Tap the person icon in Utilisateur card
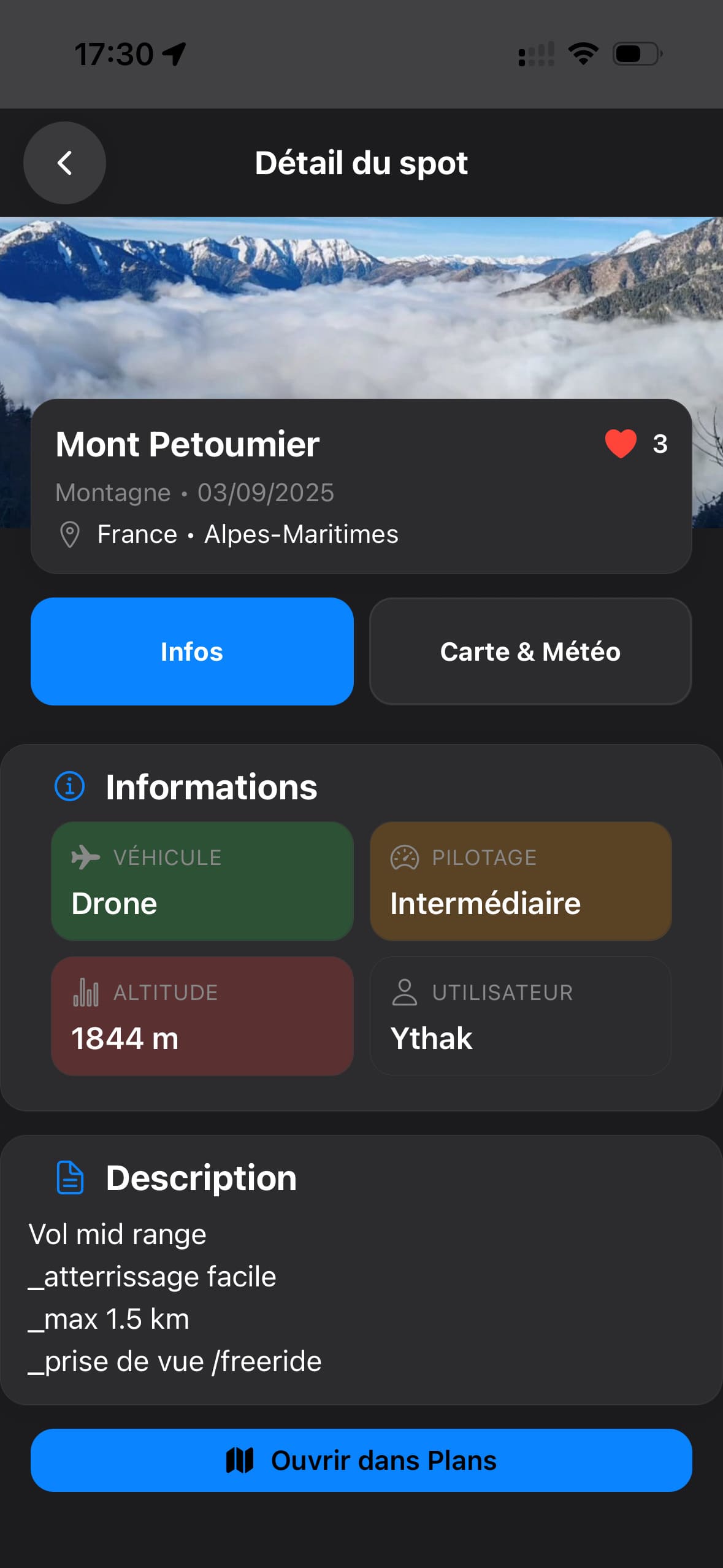723x1568 pixels. (404, 992)
